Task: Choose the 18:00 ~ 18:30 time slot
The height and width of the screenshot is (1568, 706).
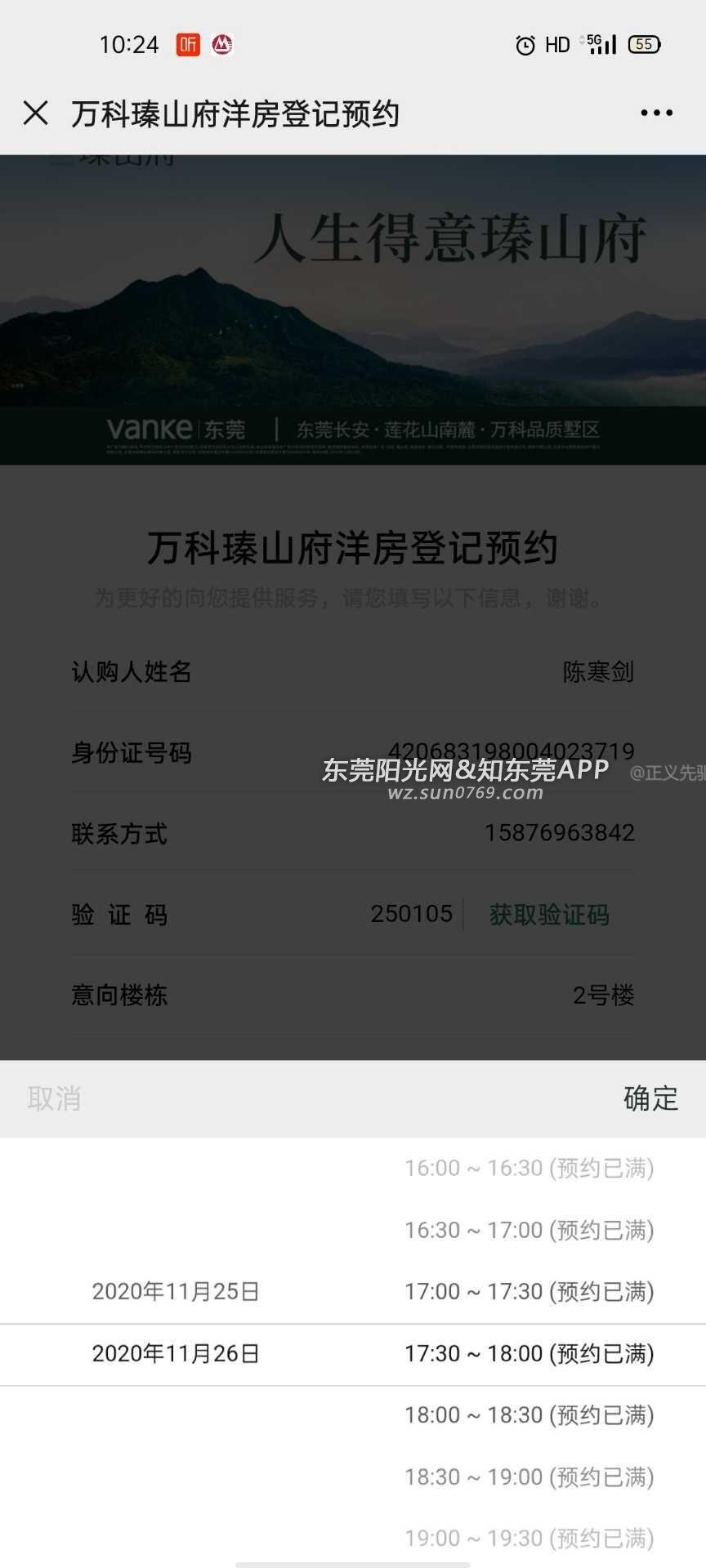Action: (529, 1414)
